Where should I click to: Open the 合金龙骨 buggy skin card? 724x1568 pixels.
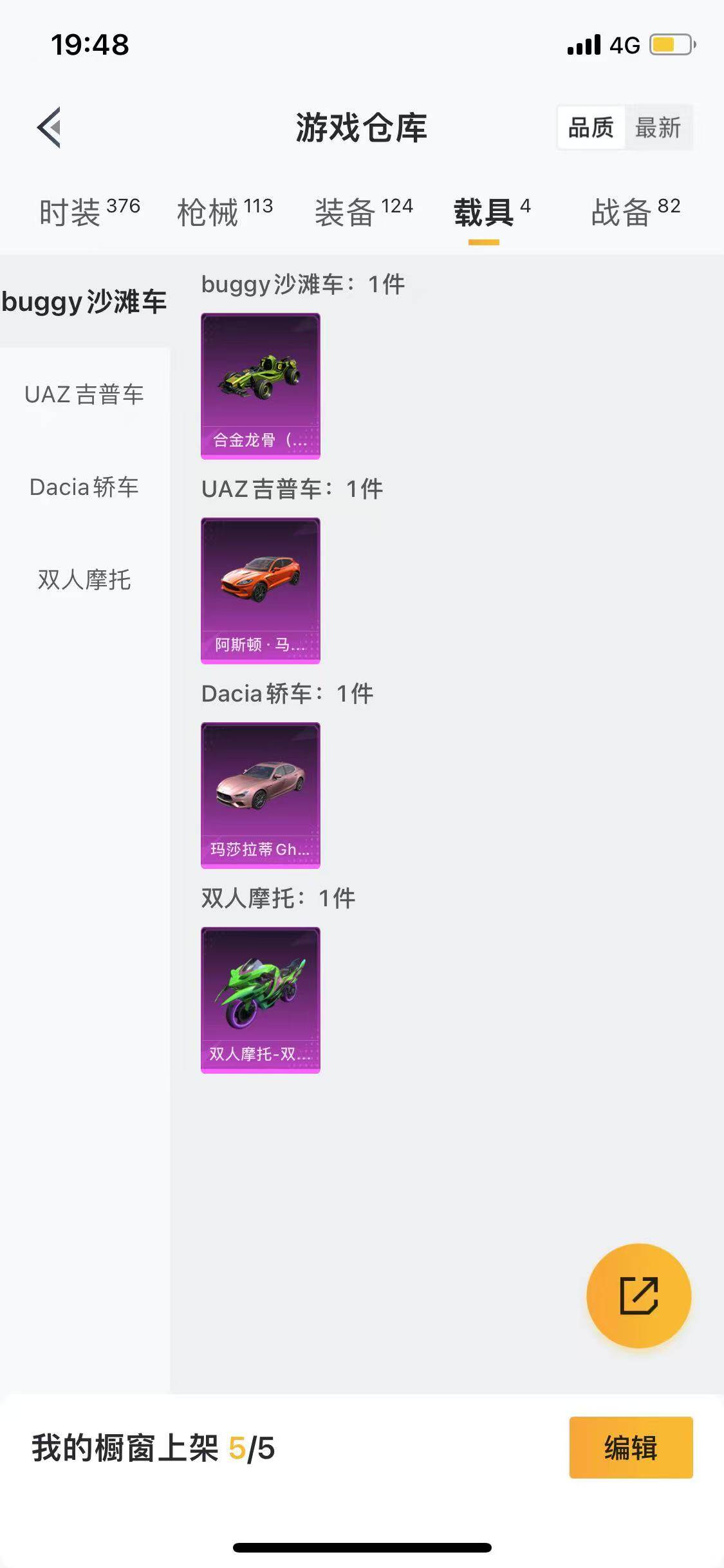point(260,386)
